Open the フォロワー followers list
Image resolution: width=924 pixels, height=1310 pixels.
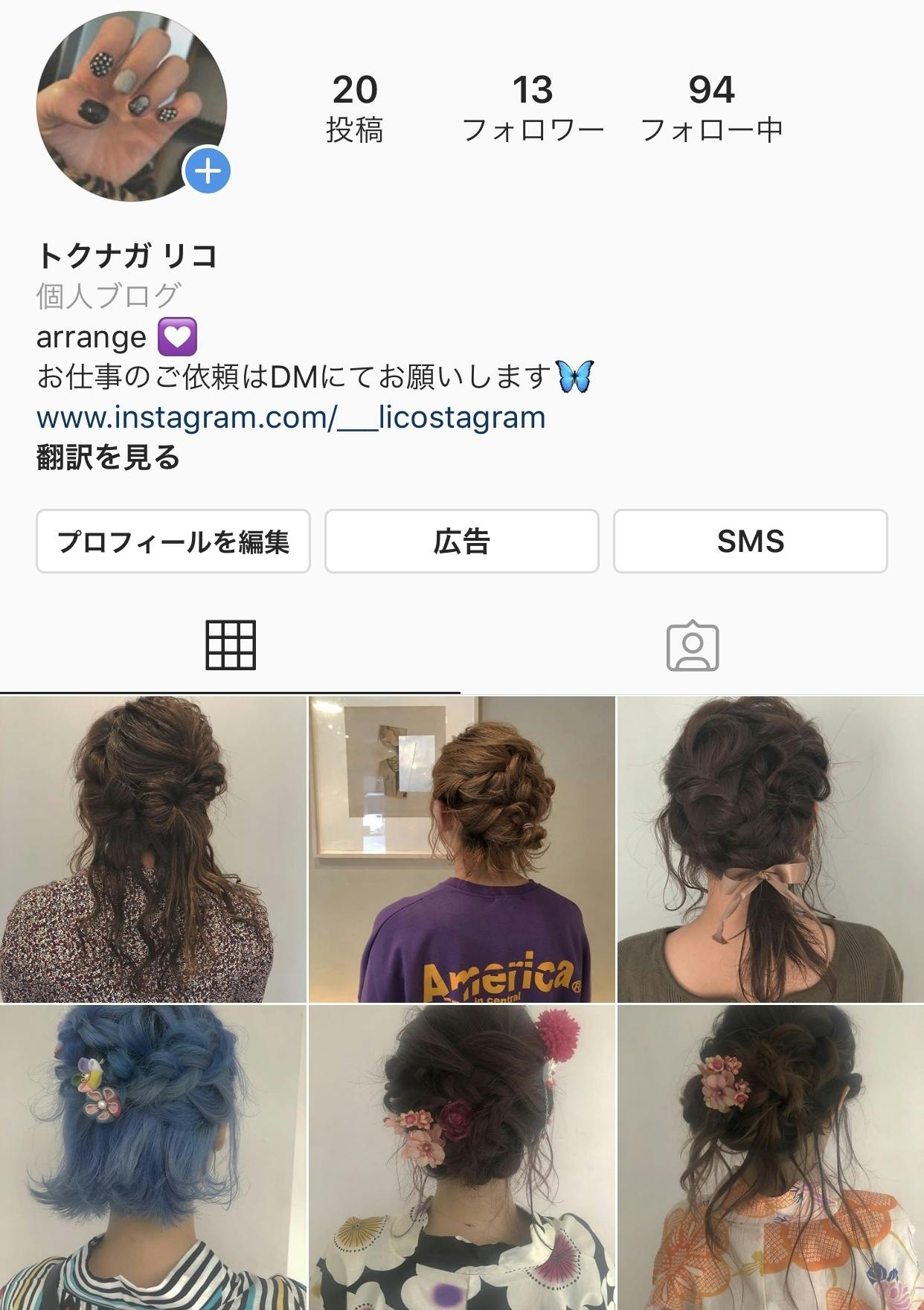pyautogui.click(x=533, y=109)
